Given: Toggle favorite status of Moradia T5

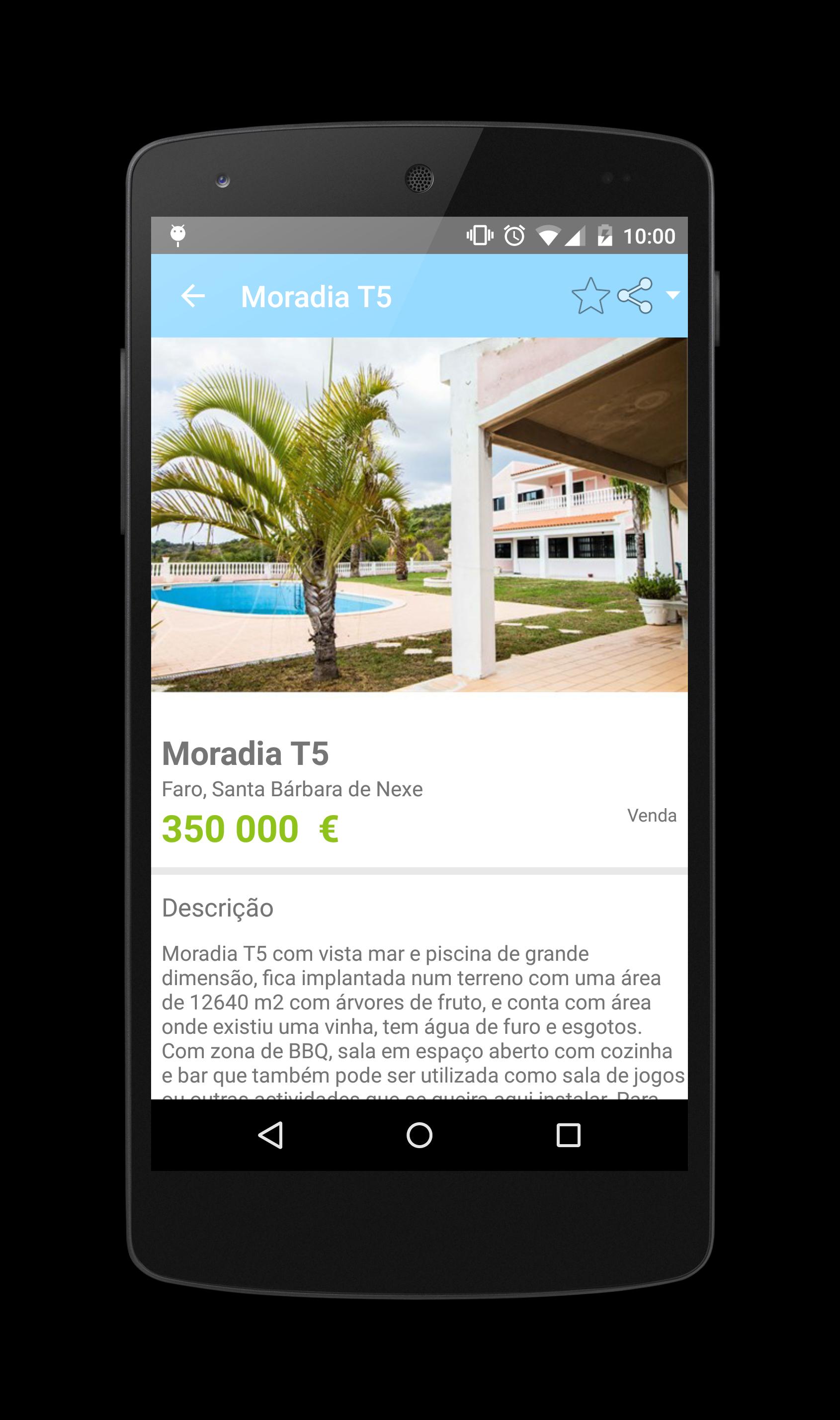Looking at the screenshot, I should click(x=590, y=295).
